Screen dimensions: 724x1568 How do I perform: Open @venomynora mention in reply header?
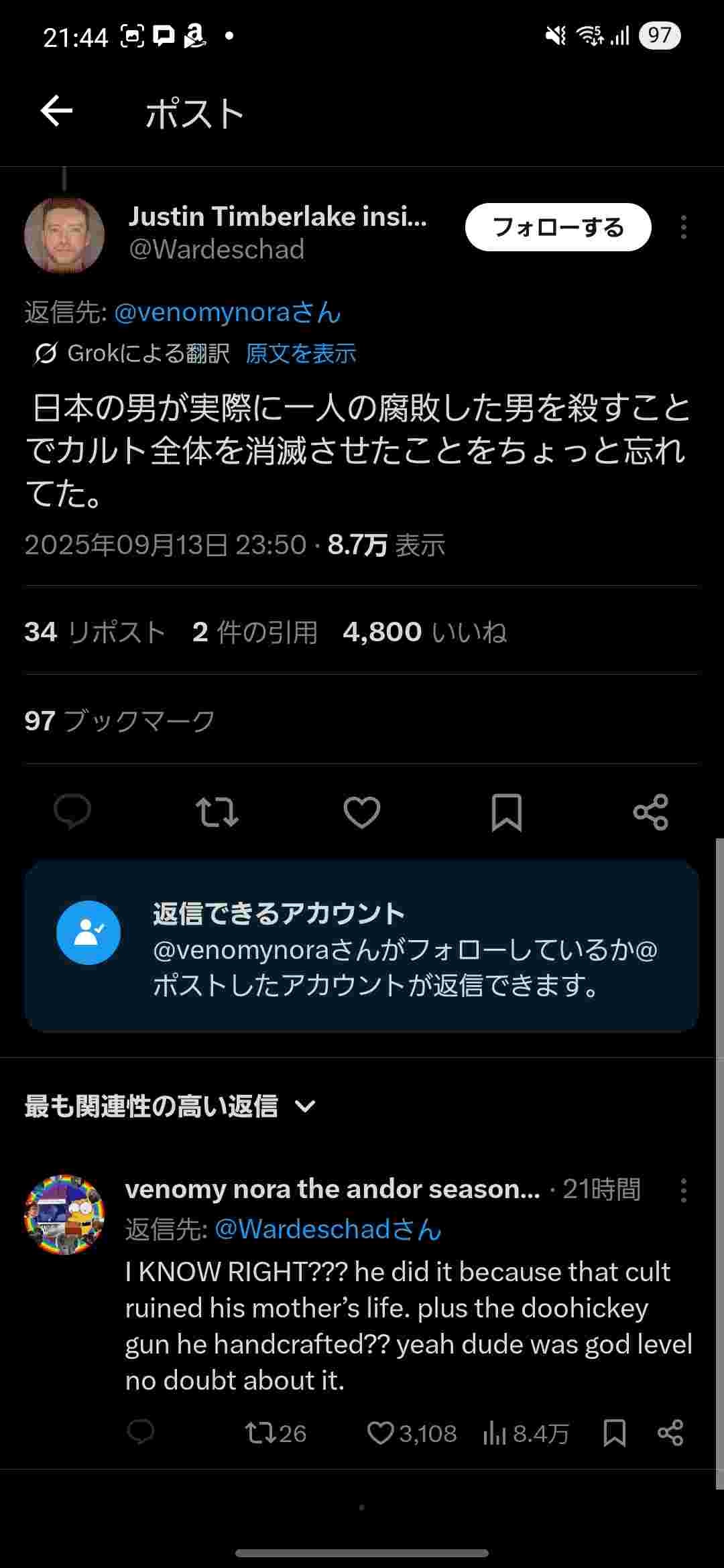tap(228, 312)
